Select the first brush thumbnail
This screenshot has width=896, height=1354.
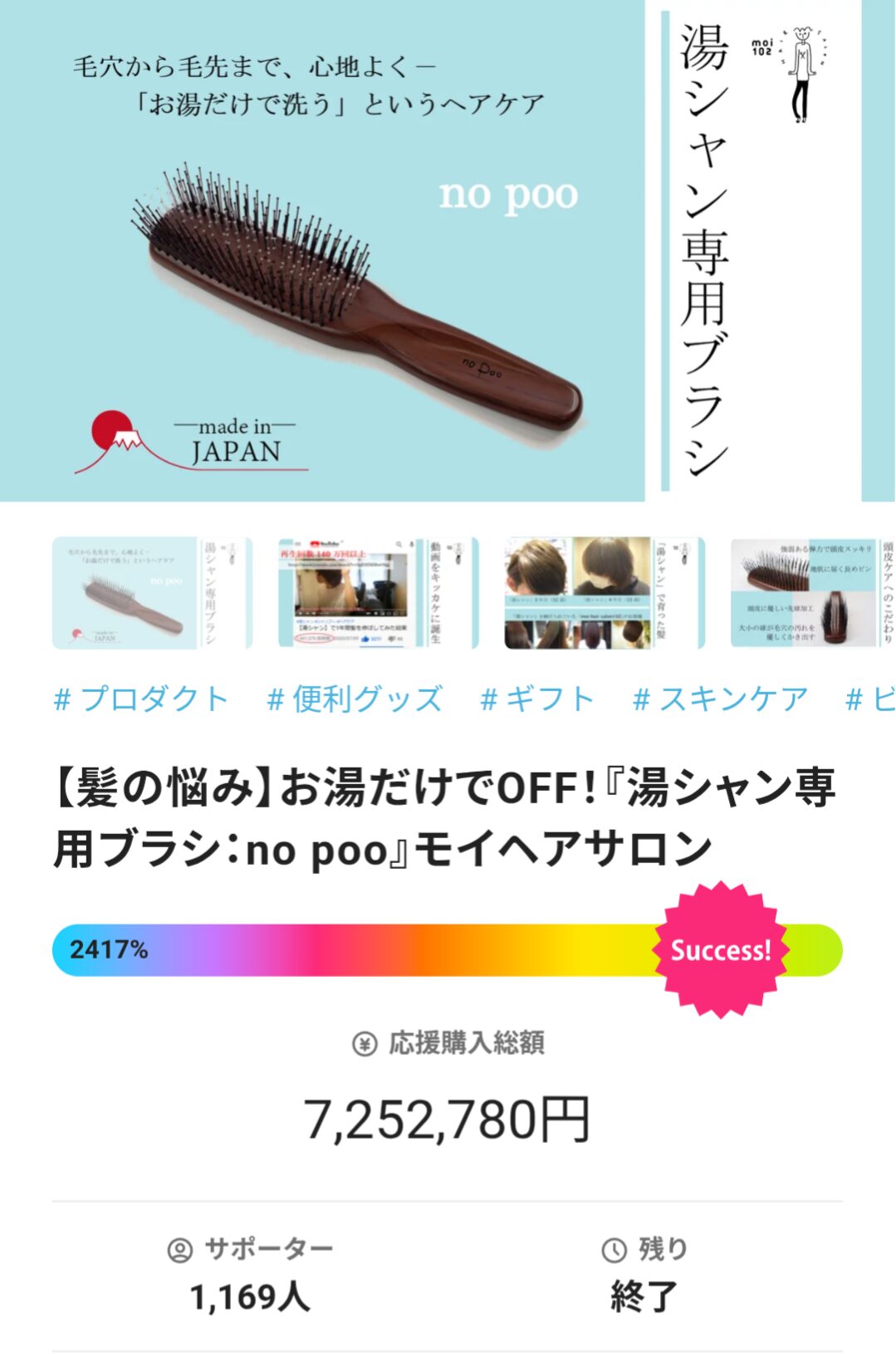point(152,592)
